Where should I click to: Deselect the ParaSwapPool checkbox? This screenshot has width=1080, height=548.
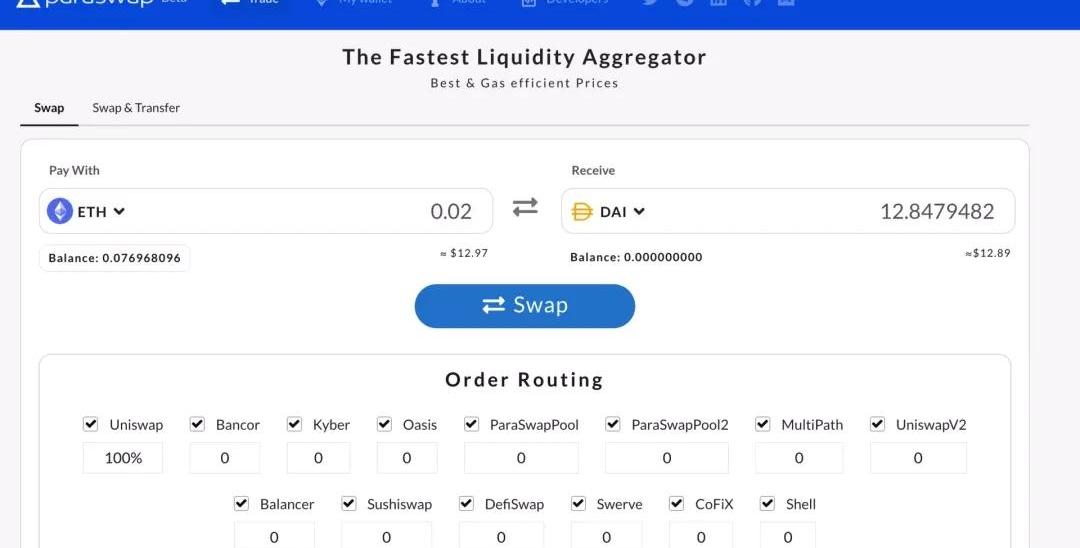point(471,424)
